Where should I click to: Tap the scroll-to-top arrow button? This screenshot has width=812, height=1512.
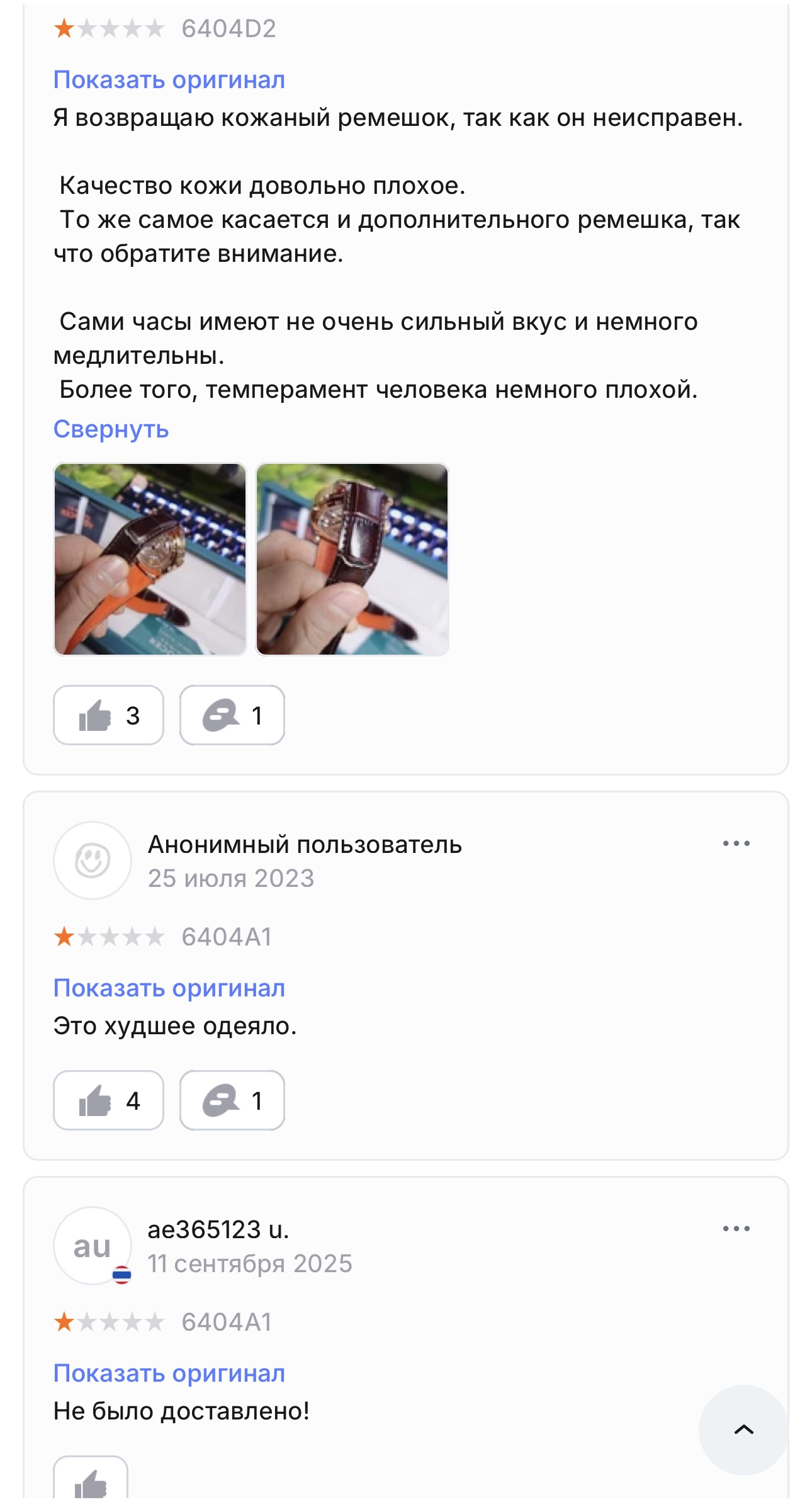[743, 1430]
